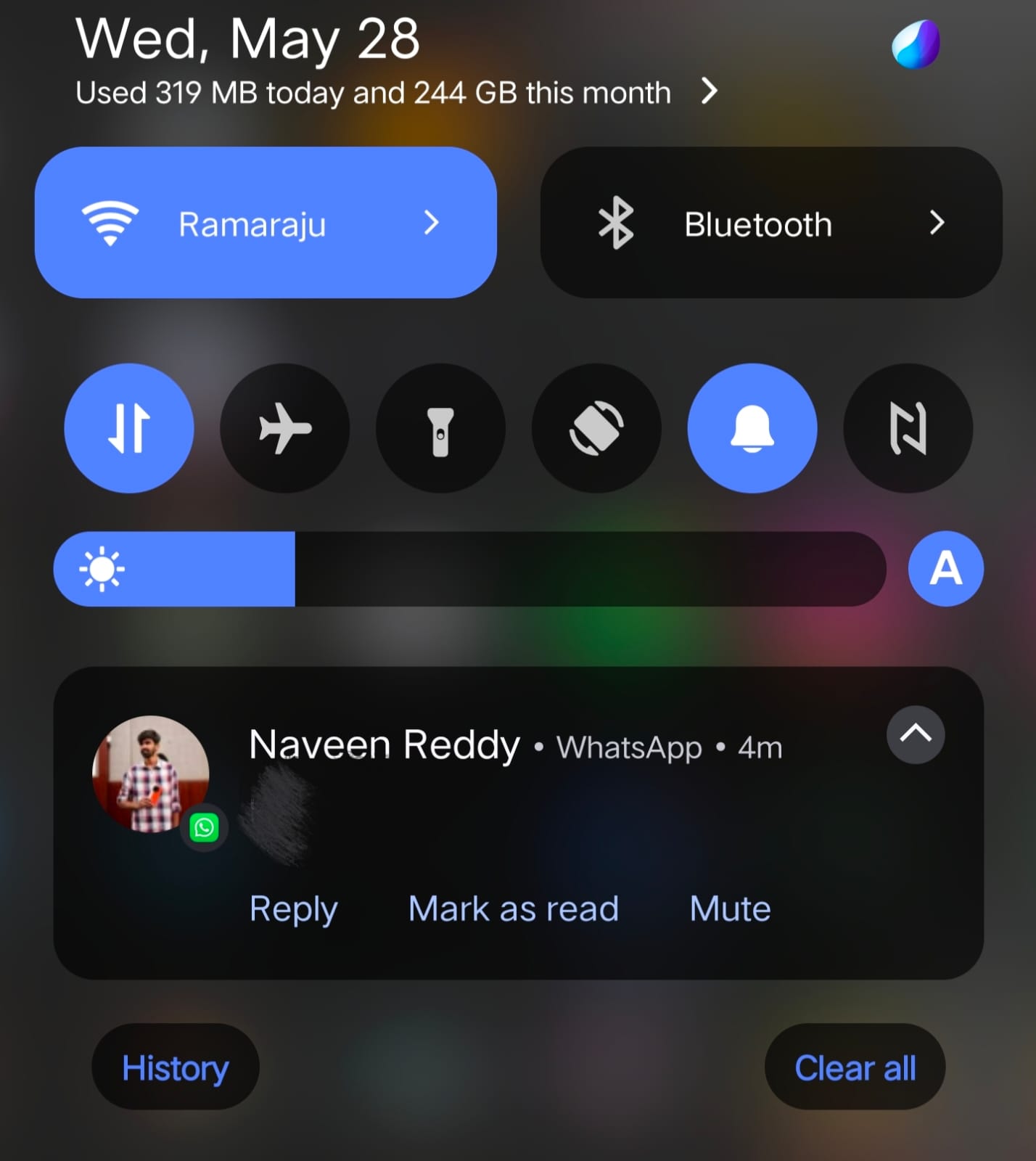
Task: Collapse the Naveen Reddy notification
Action: click(x=915, y=734)
